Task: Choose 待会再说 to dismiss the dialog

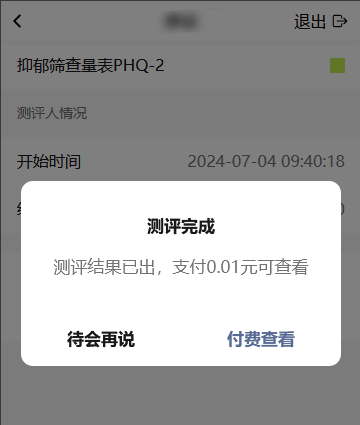Action: [101, 339]
